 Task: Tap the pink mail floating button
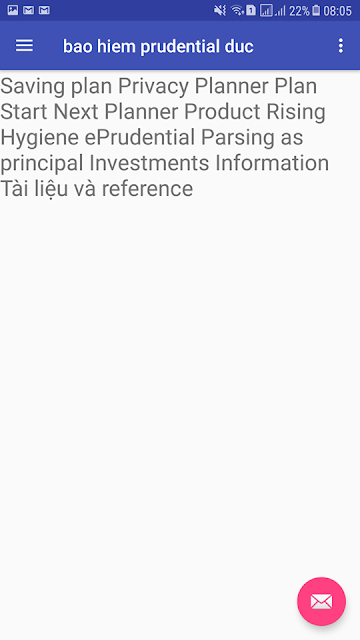coord(321,601)
